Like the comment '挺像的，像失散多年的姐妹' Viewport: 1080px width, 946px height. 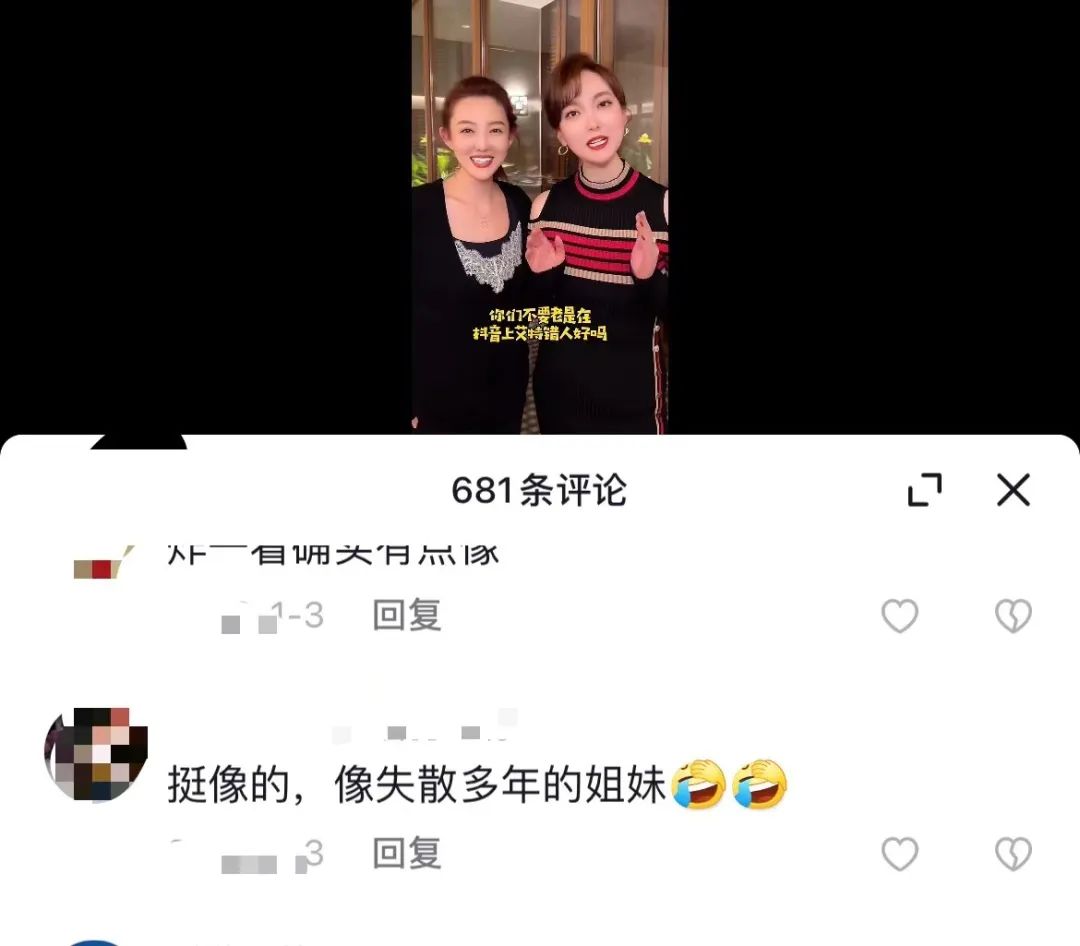coord(899,854)
